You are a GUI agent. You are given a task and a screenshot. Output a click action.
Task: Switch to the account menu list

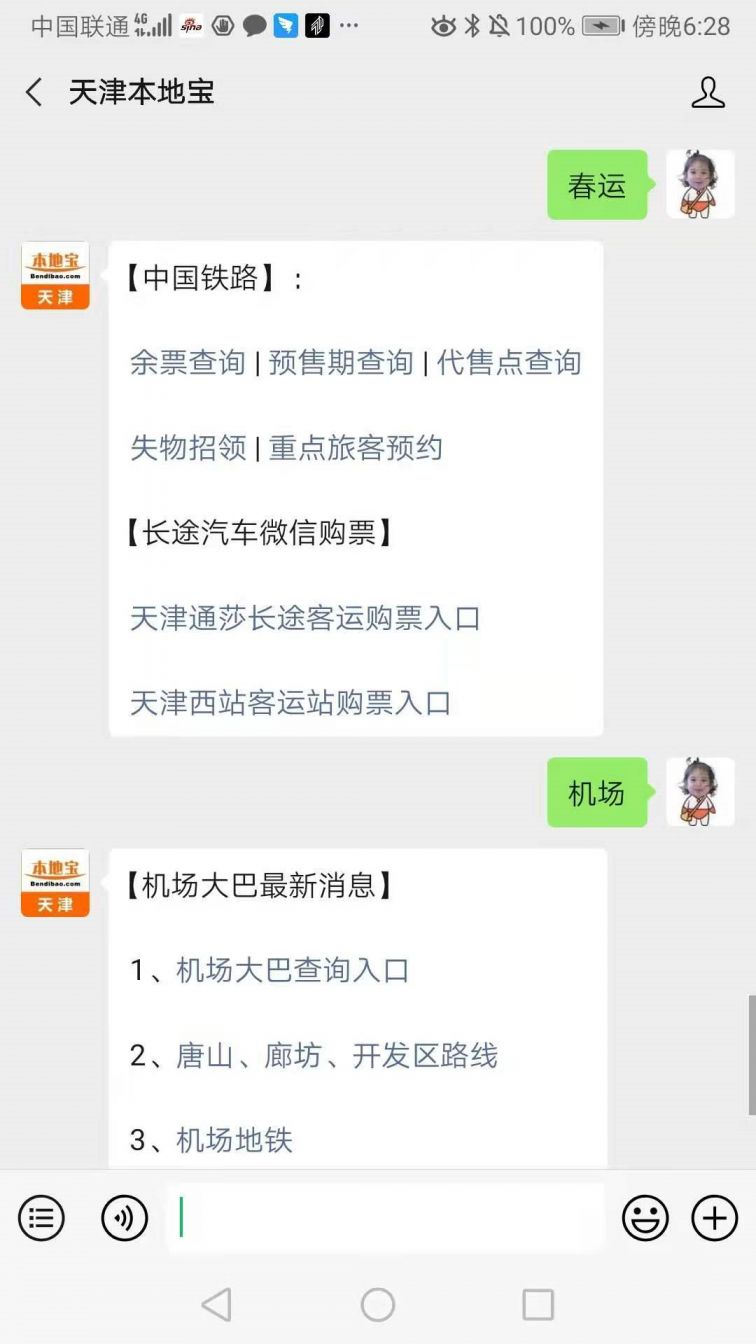coord(41,1218)
